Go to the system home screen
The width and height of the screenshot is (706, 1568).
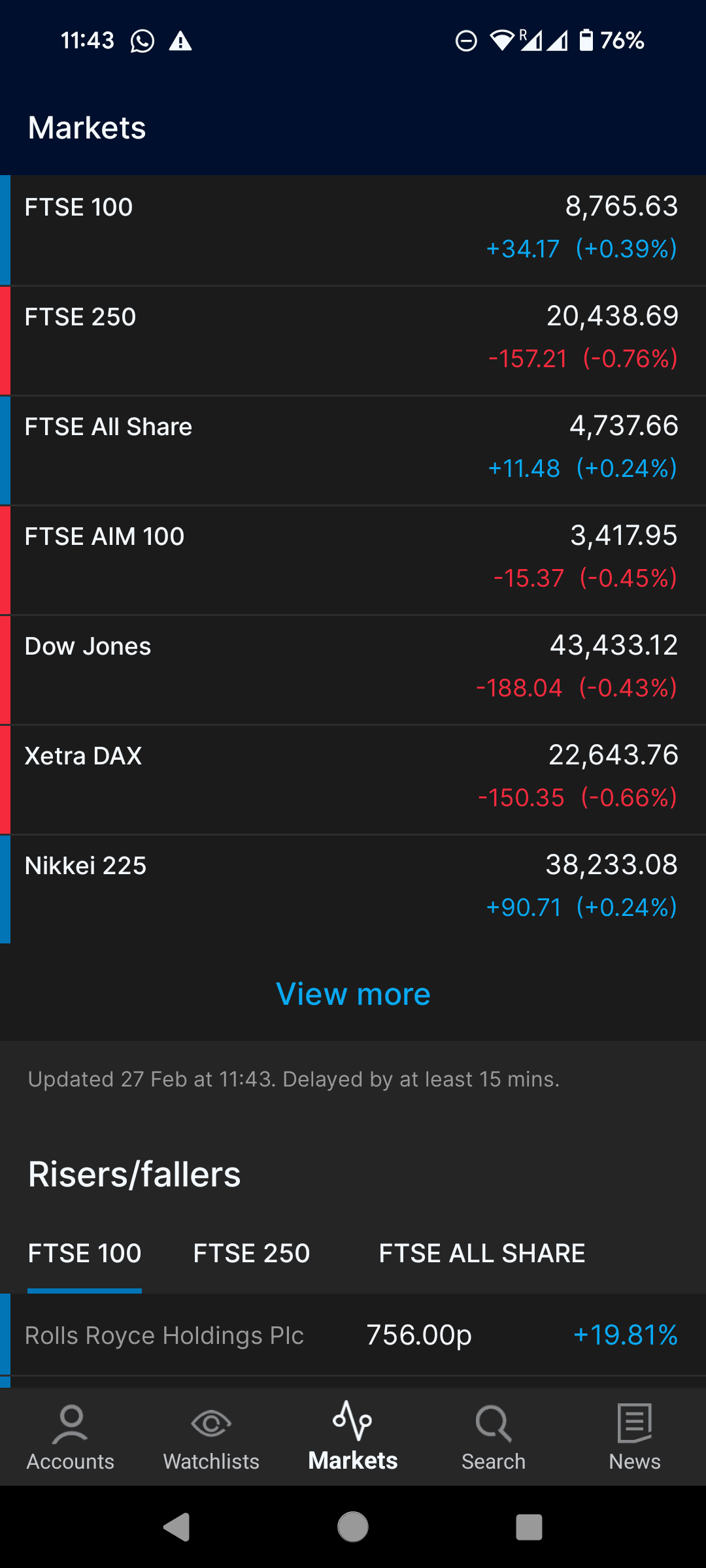(x=353, y=1527)
